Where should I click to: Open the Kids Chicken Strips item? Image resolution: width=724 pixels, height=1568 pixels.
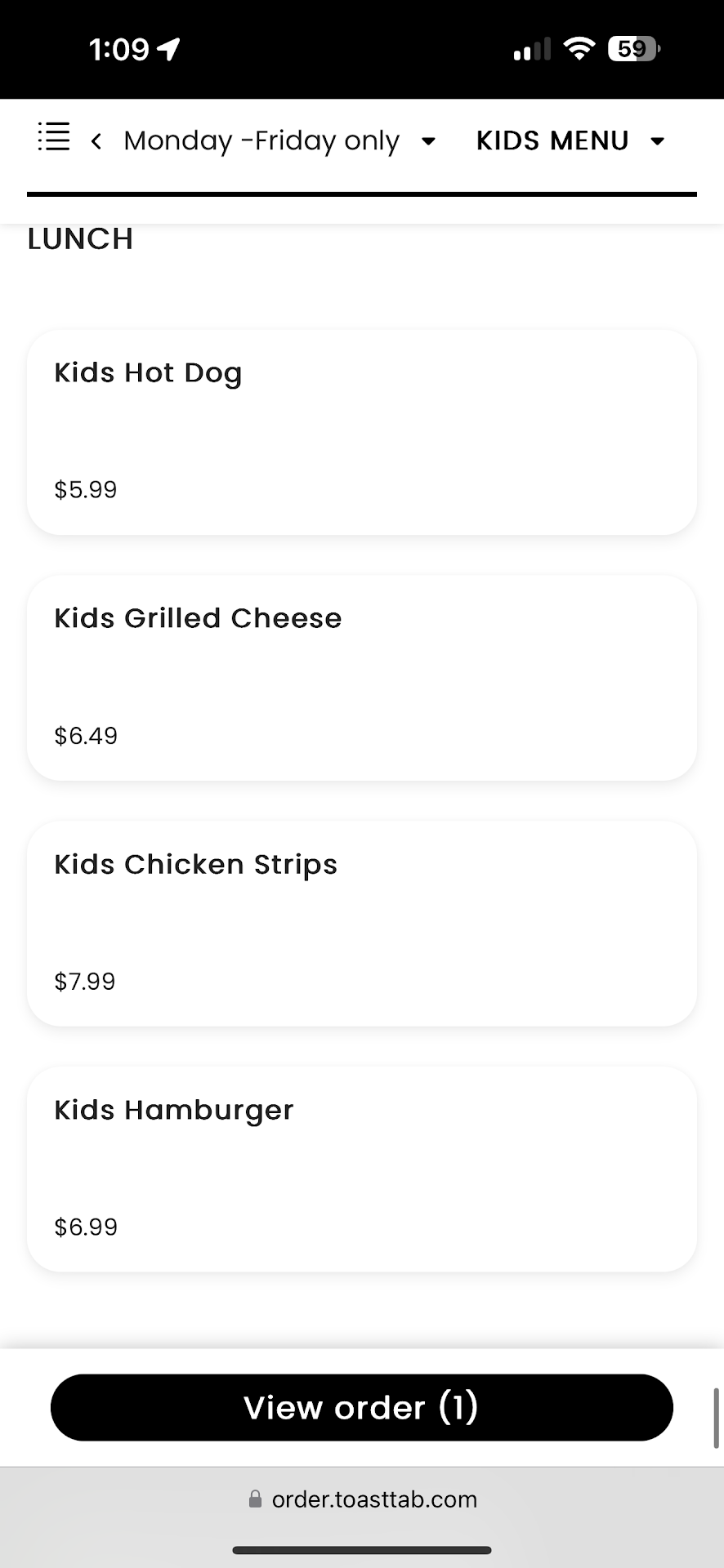pyautogui.click(x=361, y=924)
